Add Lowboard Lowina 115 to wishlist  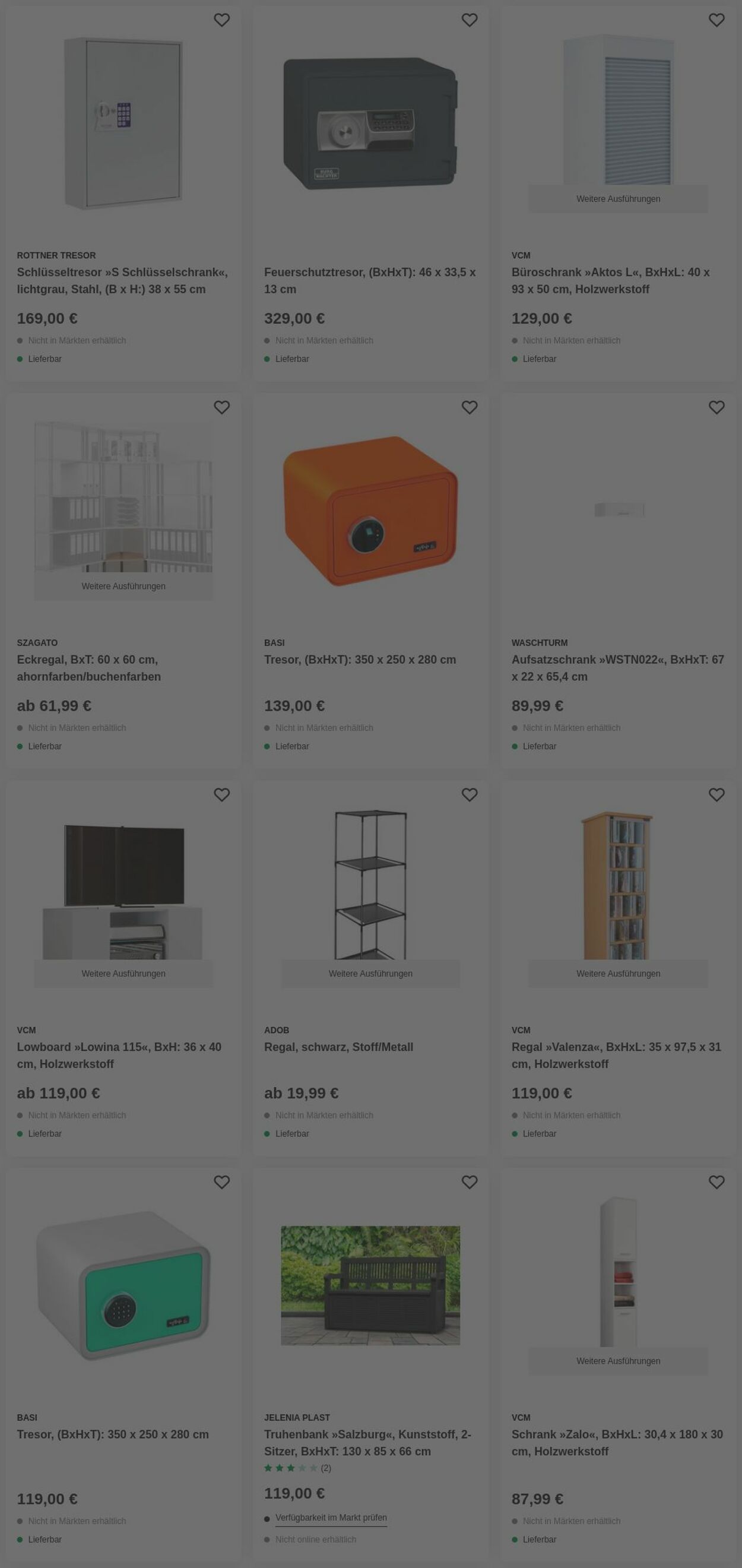click(221, 794)
